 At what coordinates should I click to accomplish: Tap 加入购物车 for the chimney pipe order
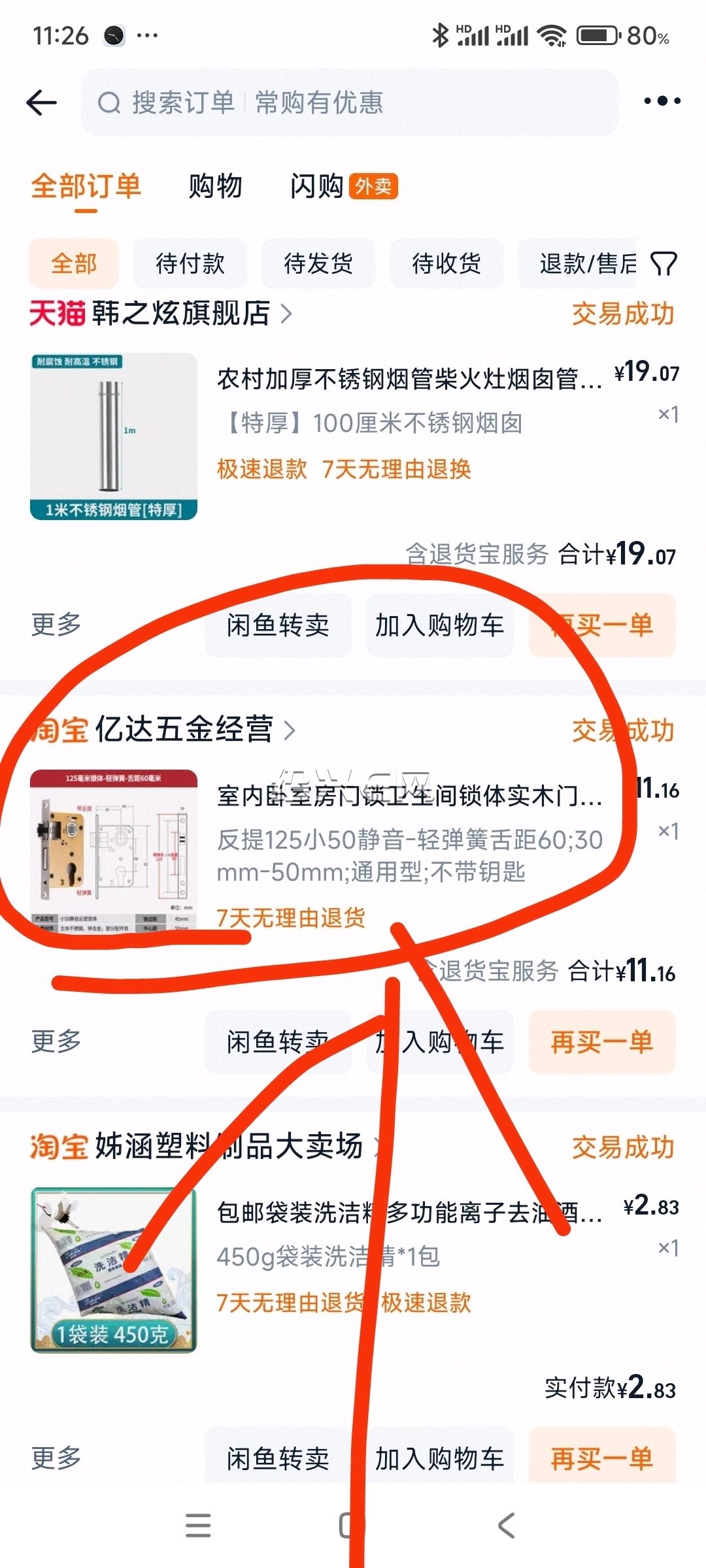[440, 625]
